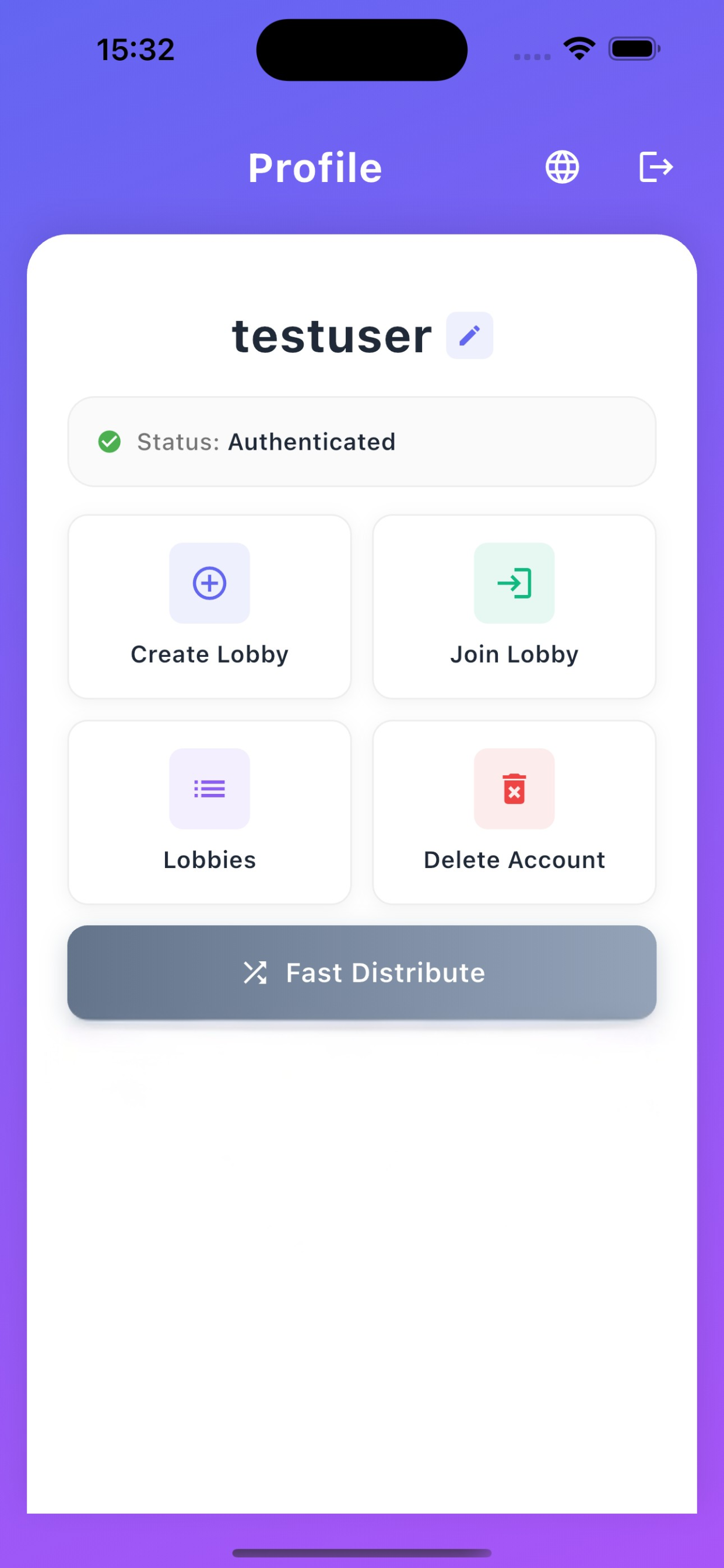Image resolution: width=724 pixels, height=1568 pixels.
Task: Edit the testuser username
Action: coord(469,335)
